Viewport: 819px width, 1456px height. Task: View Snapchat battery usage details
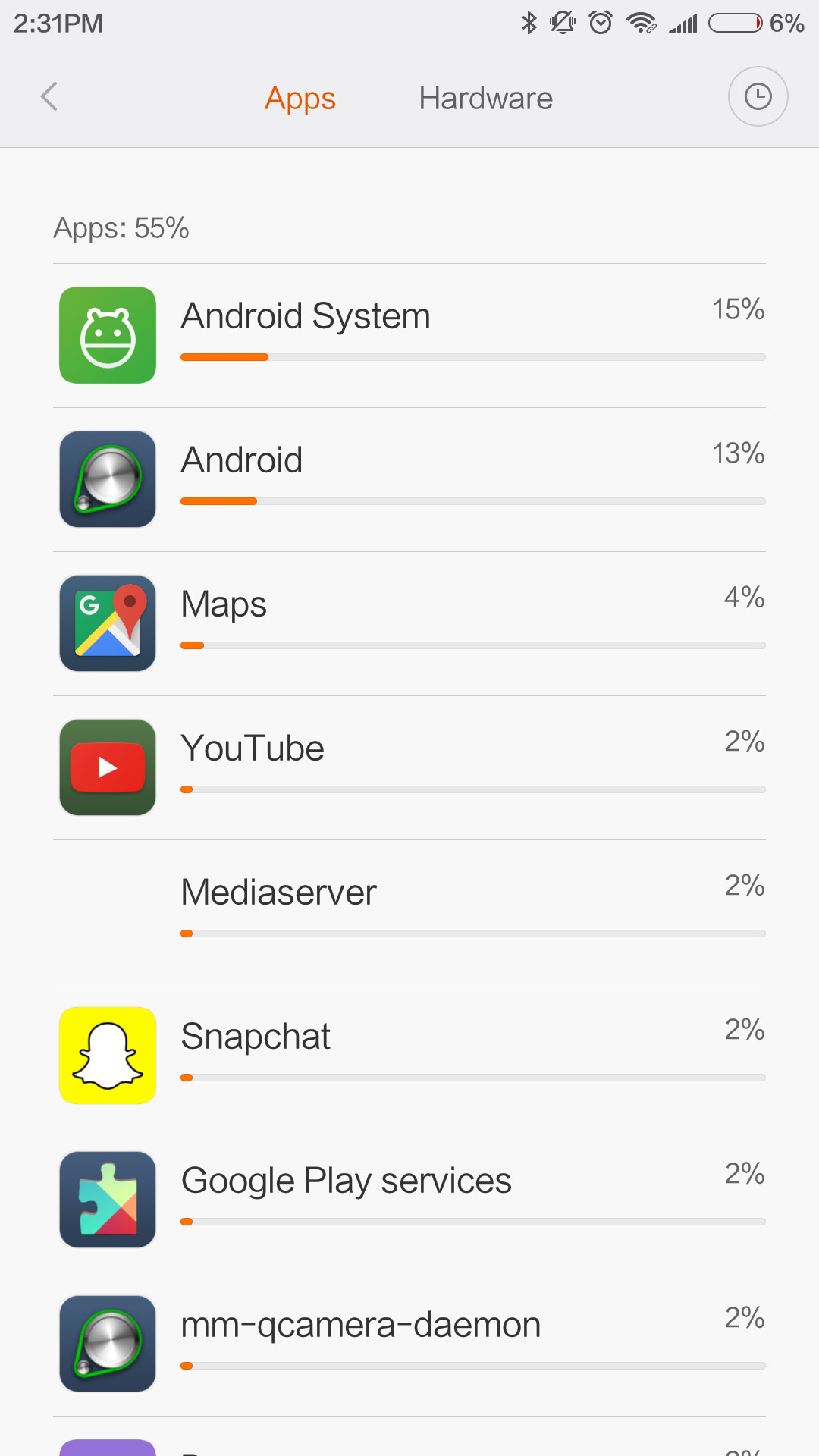click(409, 1056)
